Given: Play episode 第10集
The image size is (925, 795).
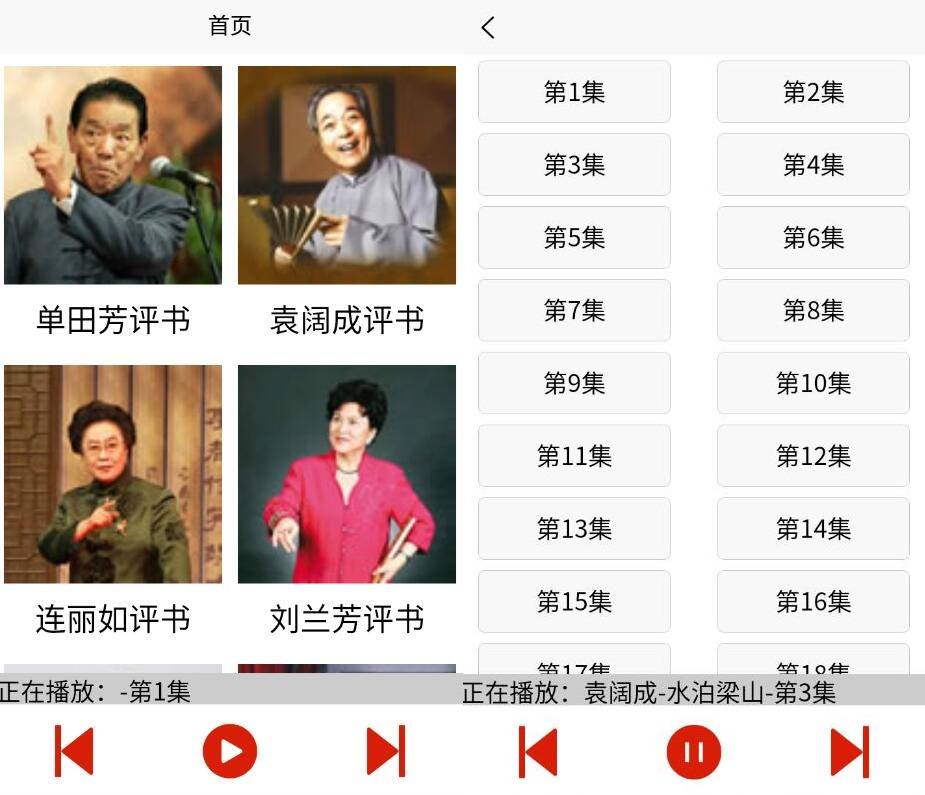Looking at the screenshot, I should point(813,384).
